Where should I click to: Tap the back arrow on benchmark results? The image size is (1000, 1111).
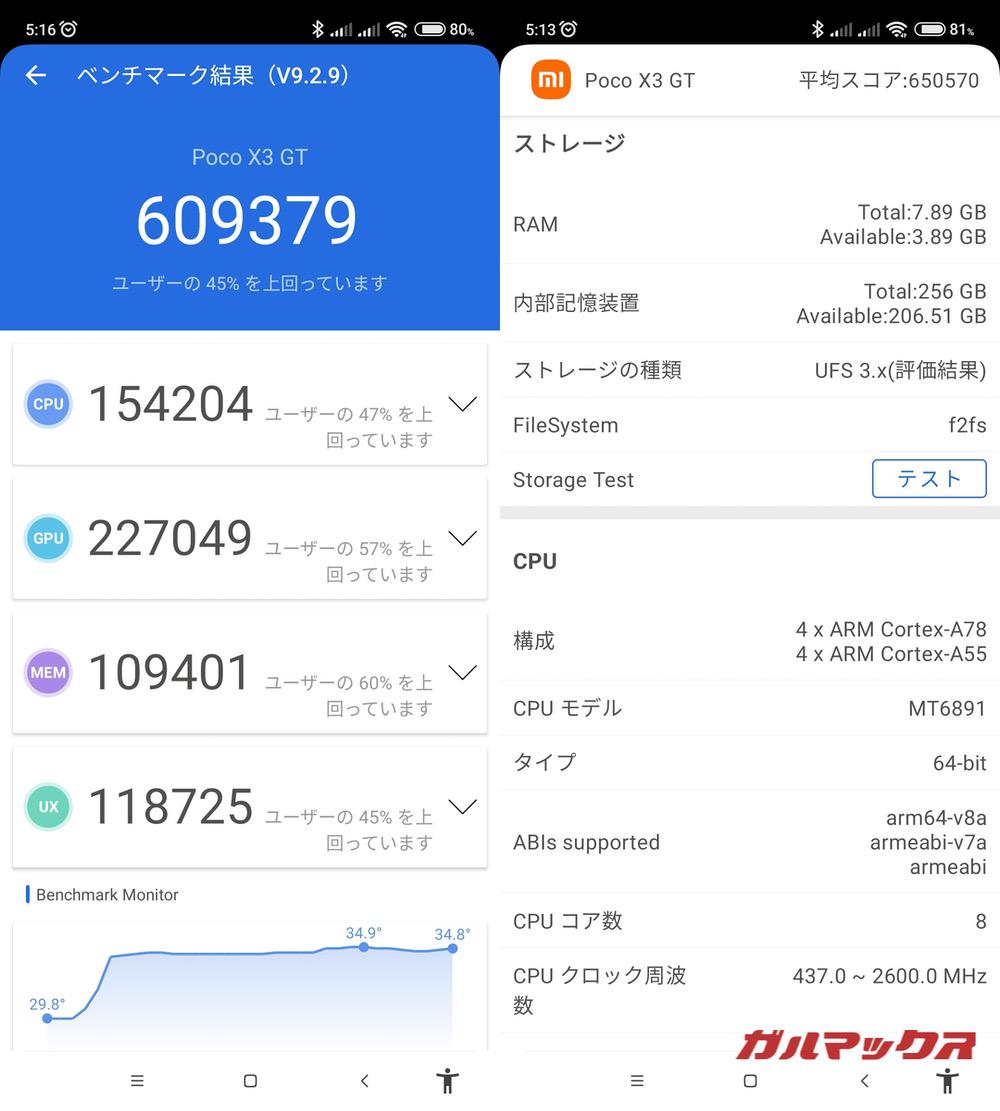click(36, 75)
